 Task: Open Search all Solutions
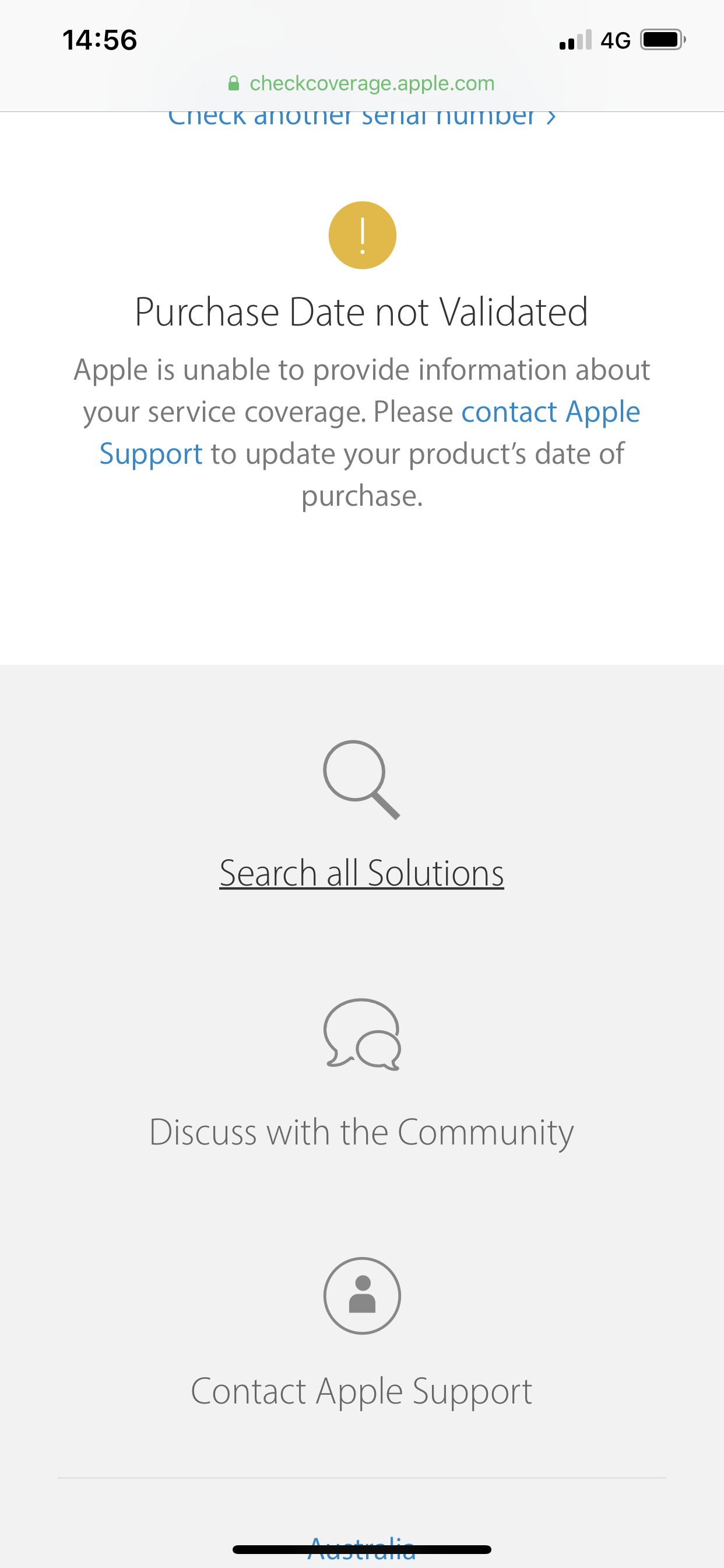(x=361, y=873)
